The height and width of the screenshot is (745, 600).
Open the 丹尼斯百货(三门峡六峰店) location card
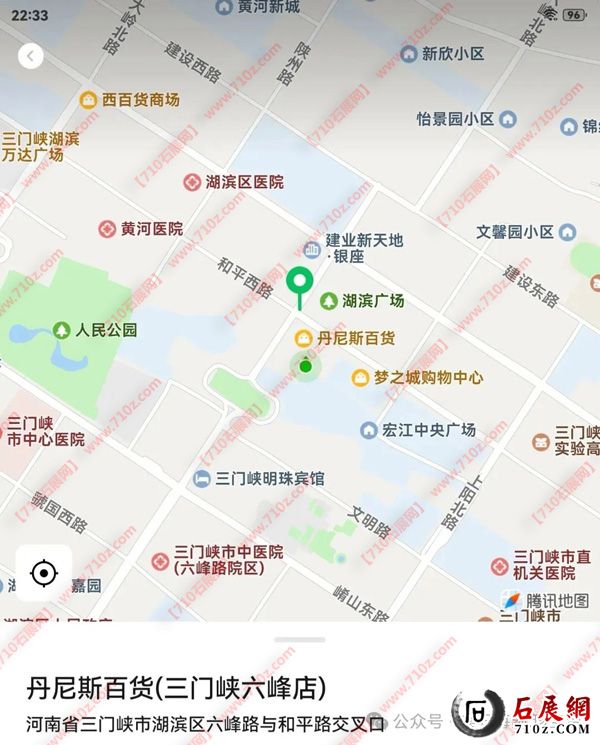click(x=176, y=689)
